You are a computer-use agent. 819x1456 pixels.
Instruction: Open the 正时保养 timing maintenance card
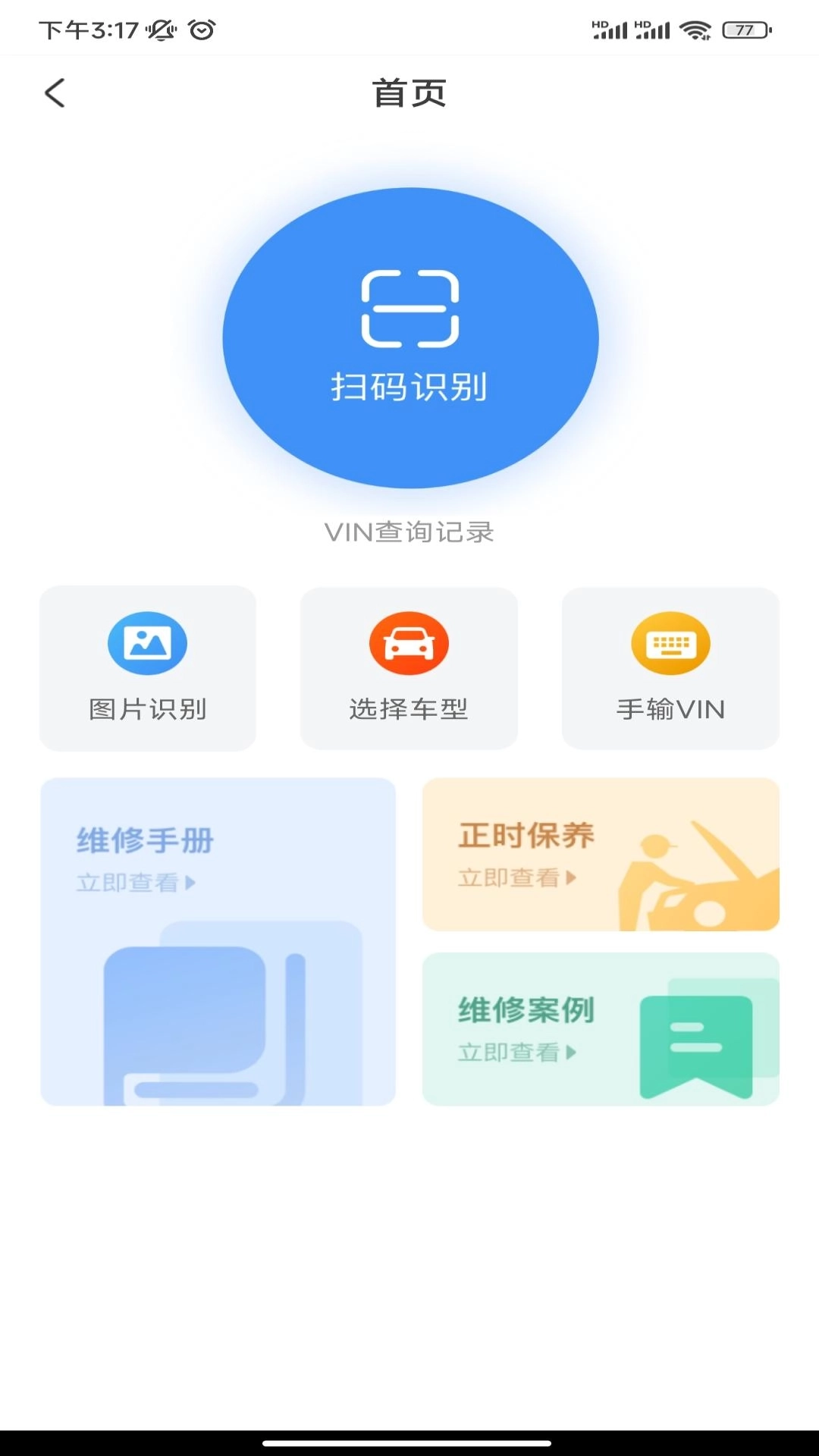pos(601,855)
